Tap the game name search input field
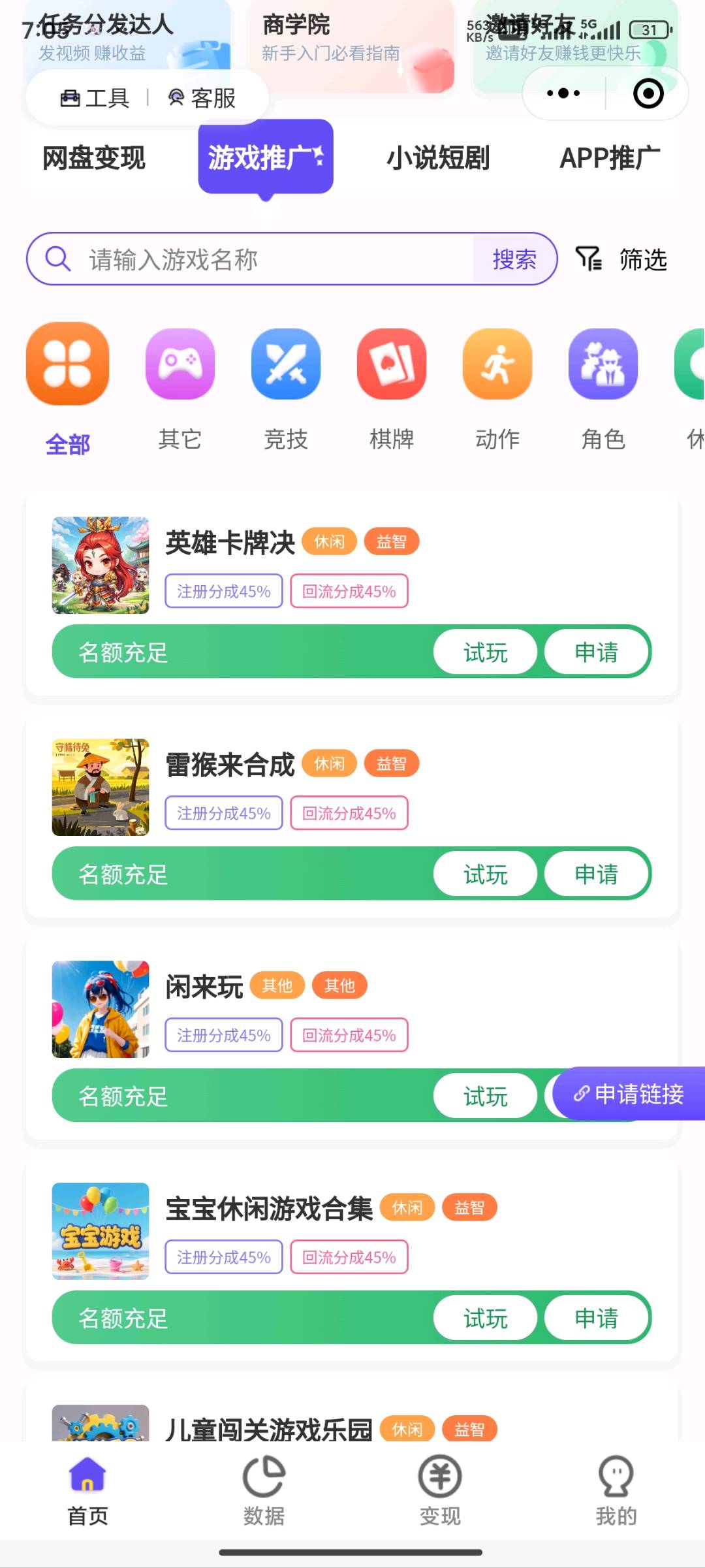 261,259
